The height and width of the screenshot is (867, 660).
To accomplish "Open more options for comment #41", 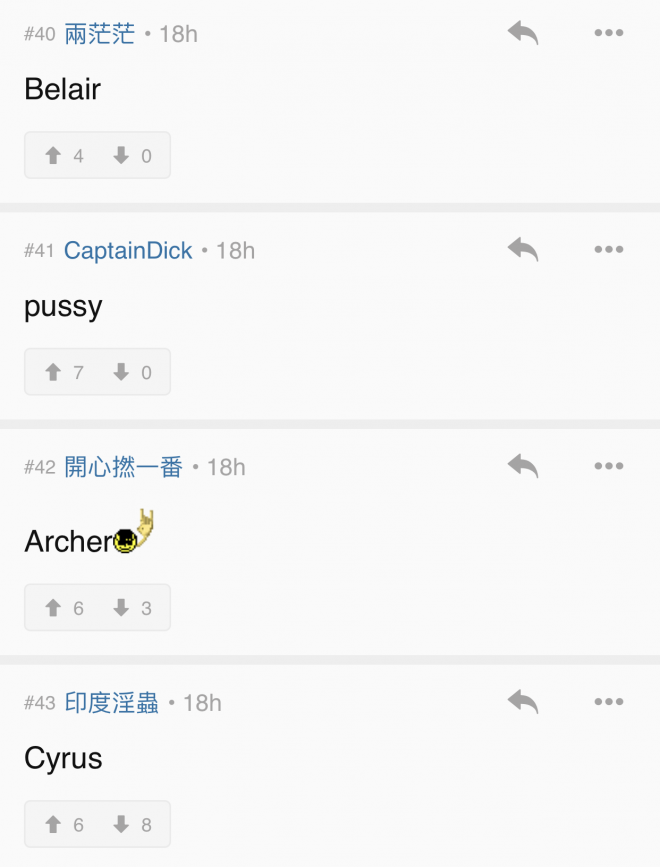I will click(608, 249).
